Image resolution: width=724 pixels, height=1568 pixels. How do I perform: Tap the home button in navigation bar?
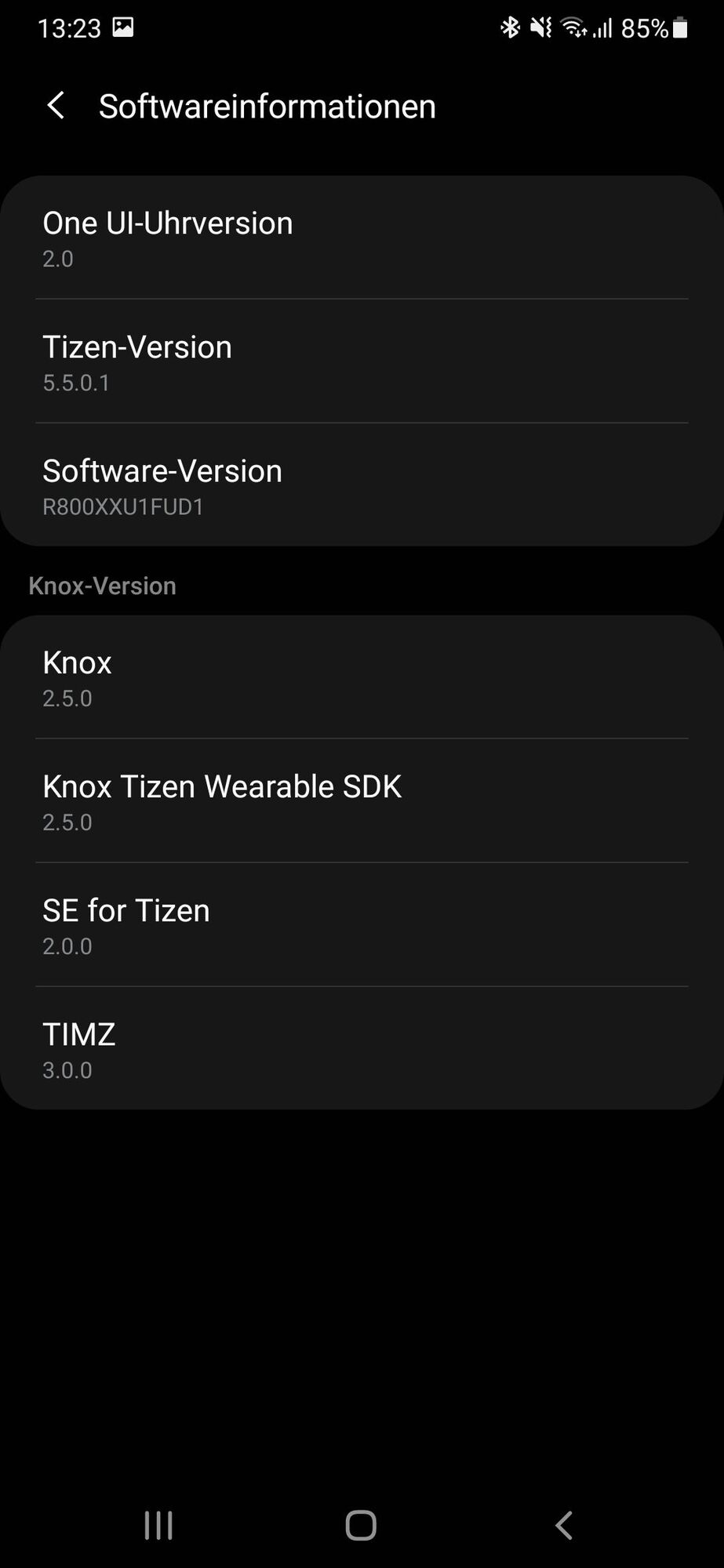pos(361,1525)
